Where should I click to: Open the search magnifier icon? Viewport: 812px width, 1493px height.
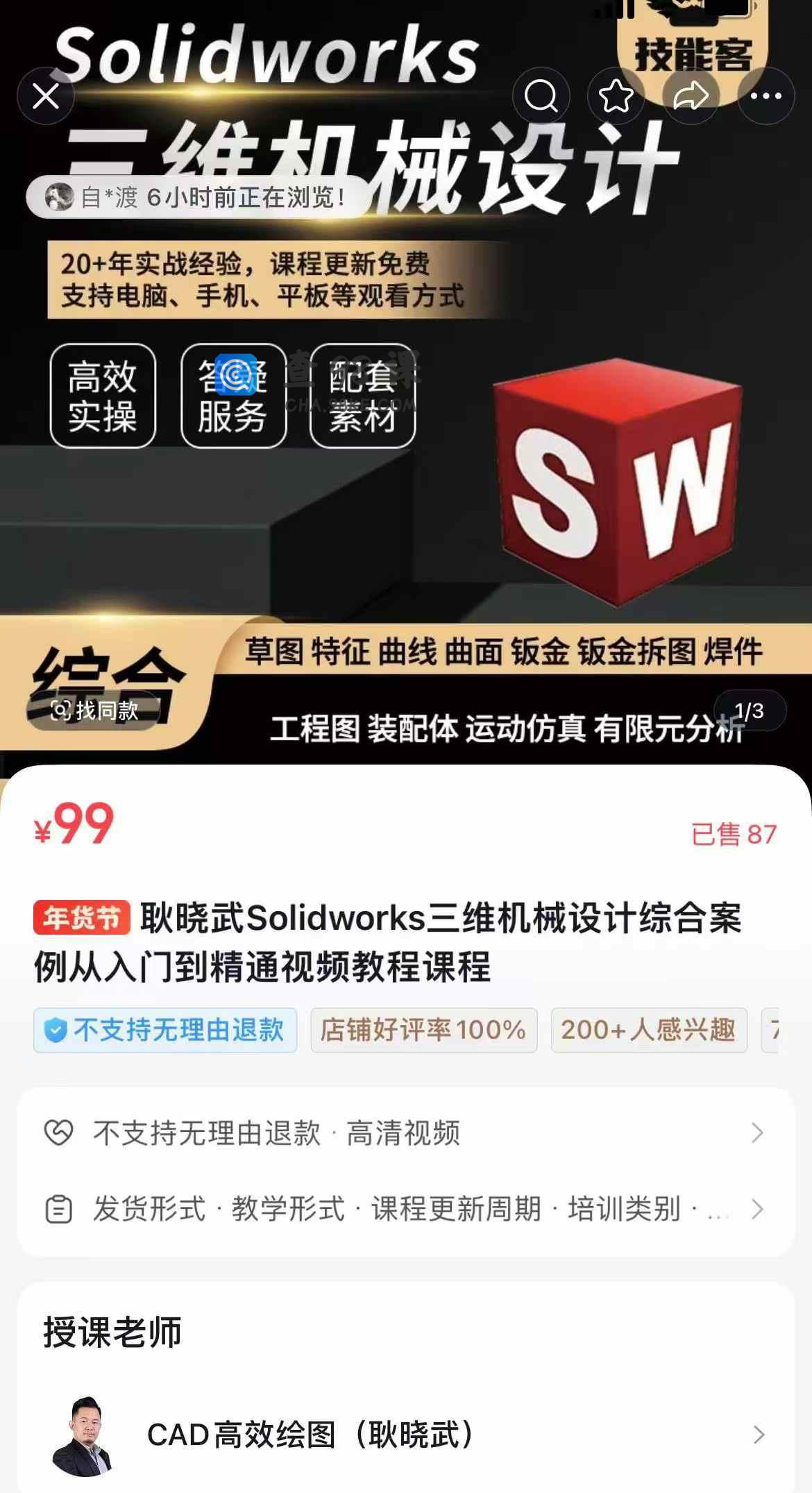541,96
